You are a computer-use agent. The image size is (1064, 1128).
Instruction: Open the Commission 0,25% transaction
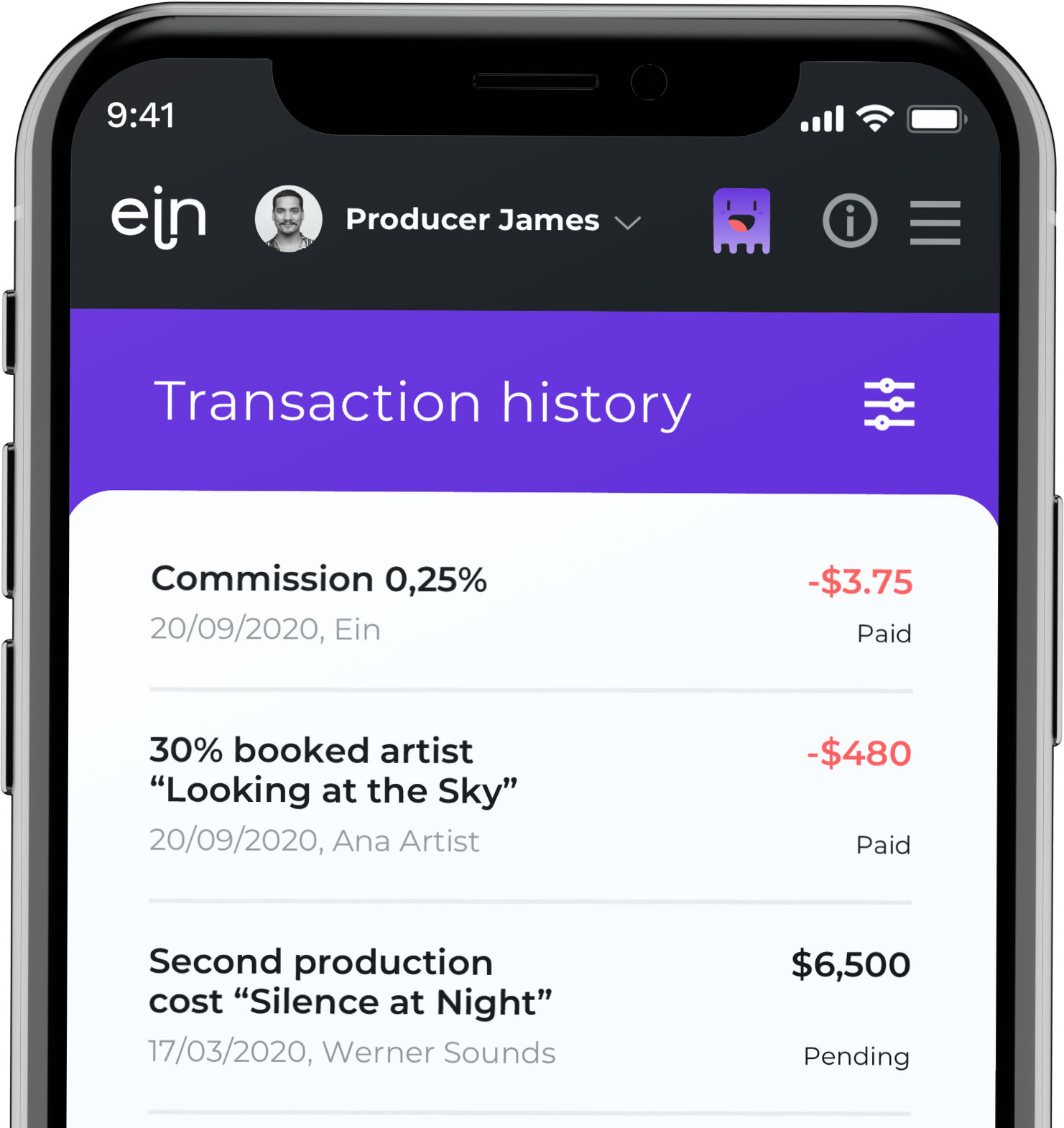click(530, 604)
